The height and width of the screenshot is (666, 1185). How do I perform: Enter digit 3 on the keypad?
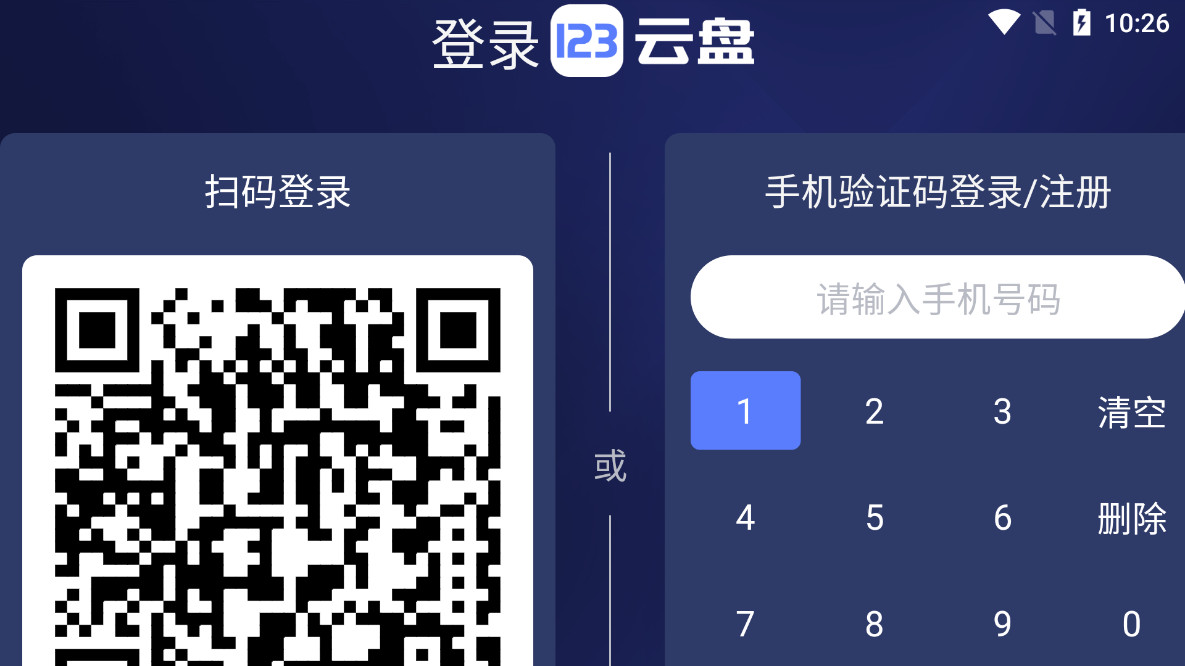point(1002,411)
